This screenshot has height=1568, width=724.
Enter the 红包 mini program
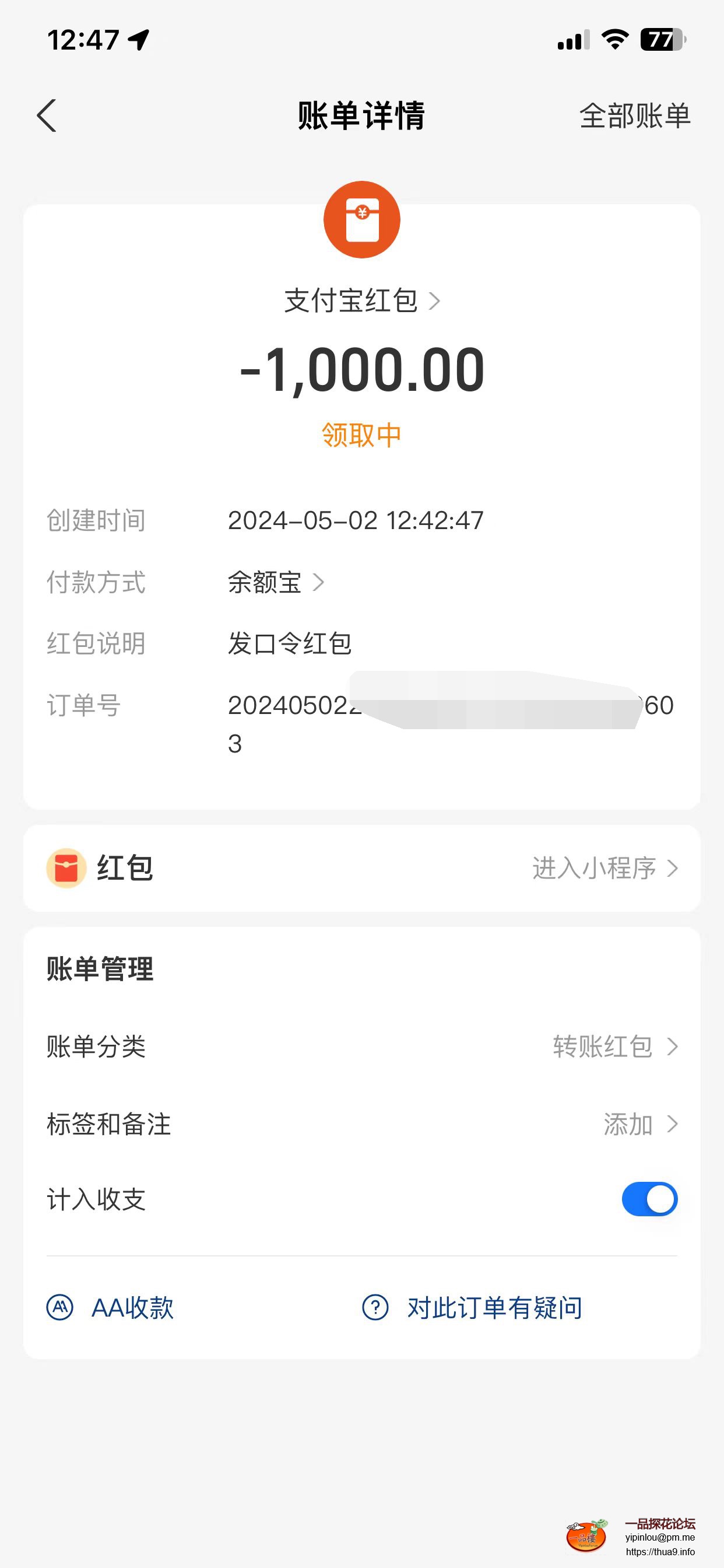click(x=604, y=868)
